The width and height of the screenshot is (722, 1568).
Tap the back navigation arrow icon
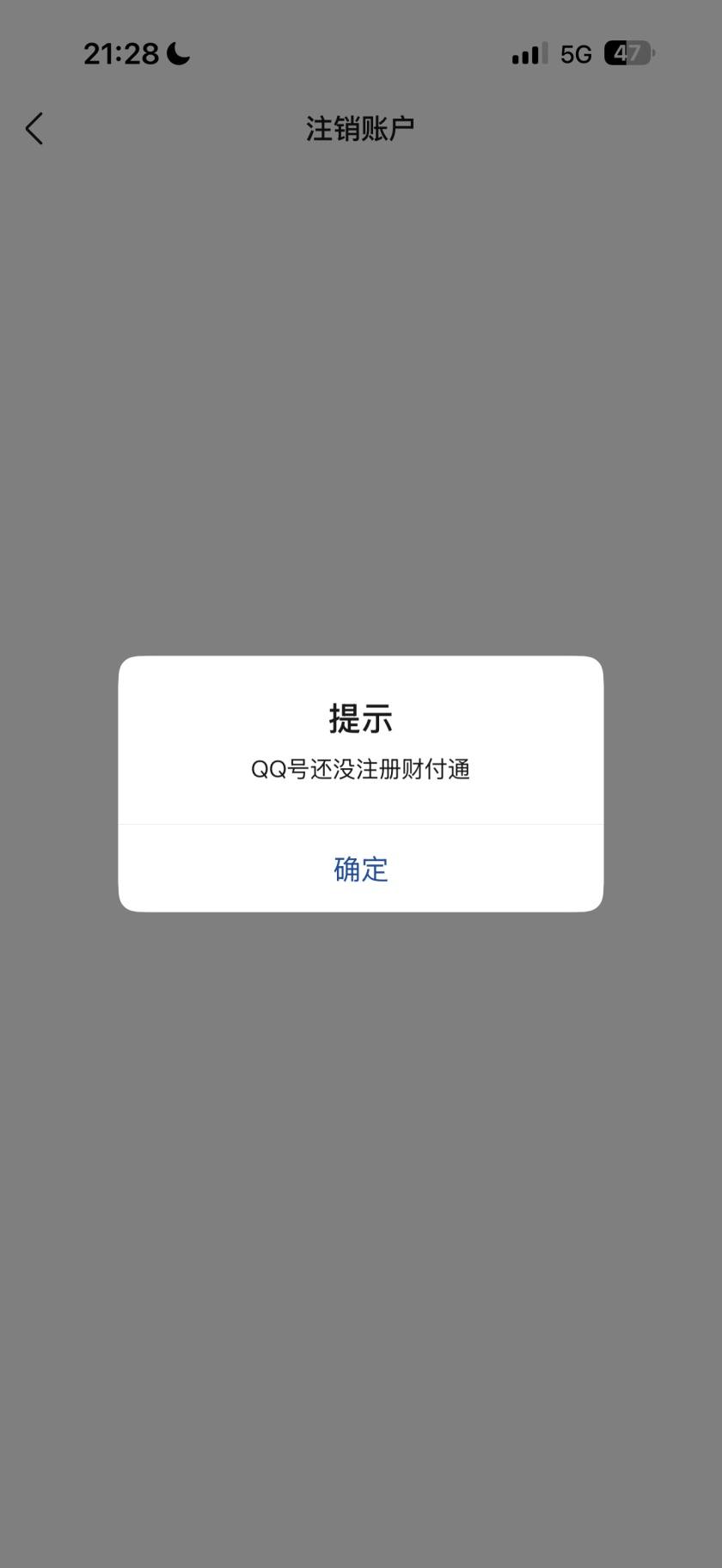tap(33, 127)
